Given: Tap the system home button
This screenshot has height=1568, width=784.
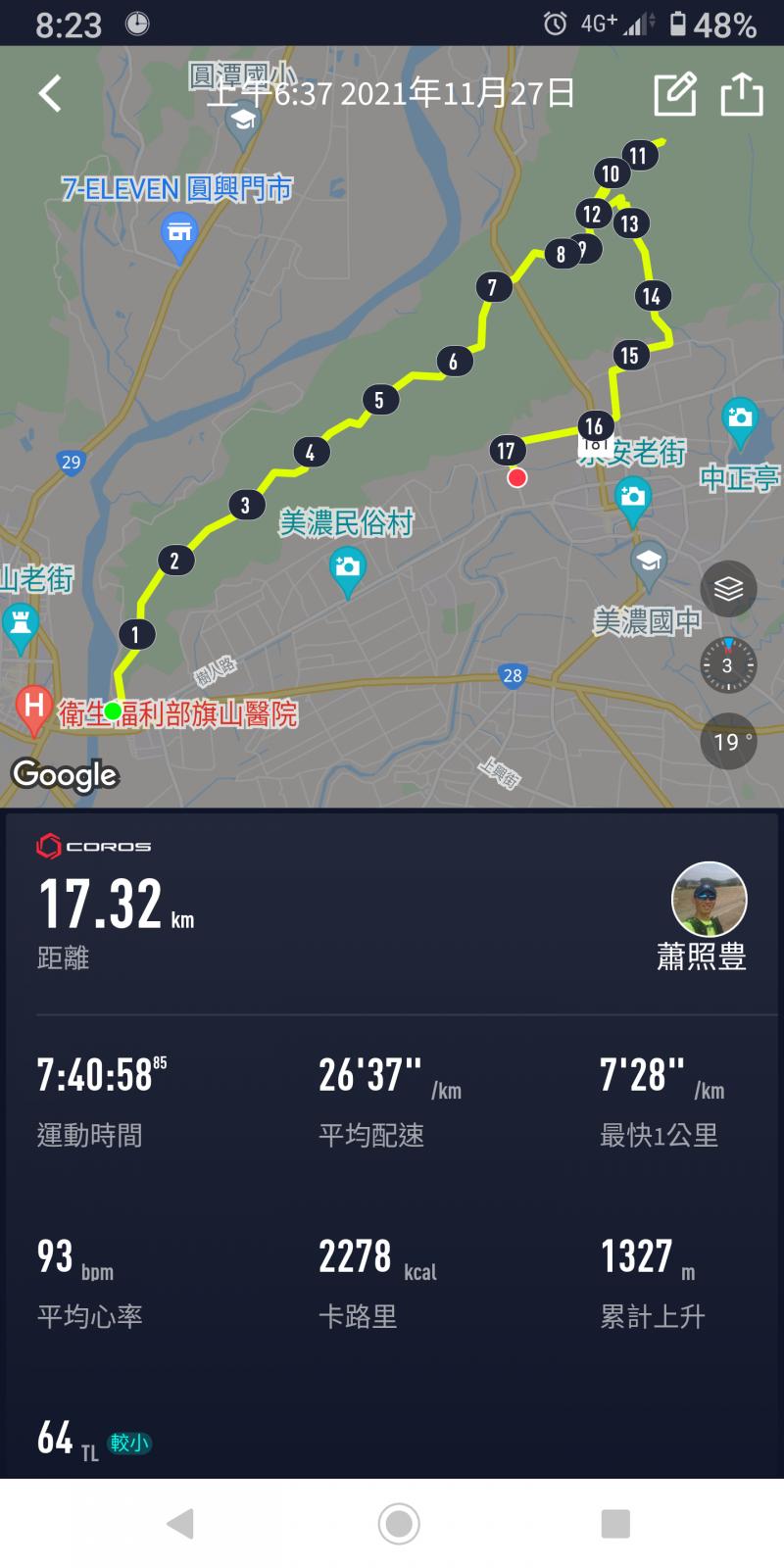Looking at the screenshot, I should tap(399, 1523).
